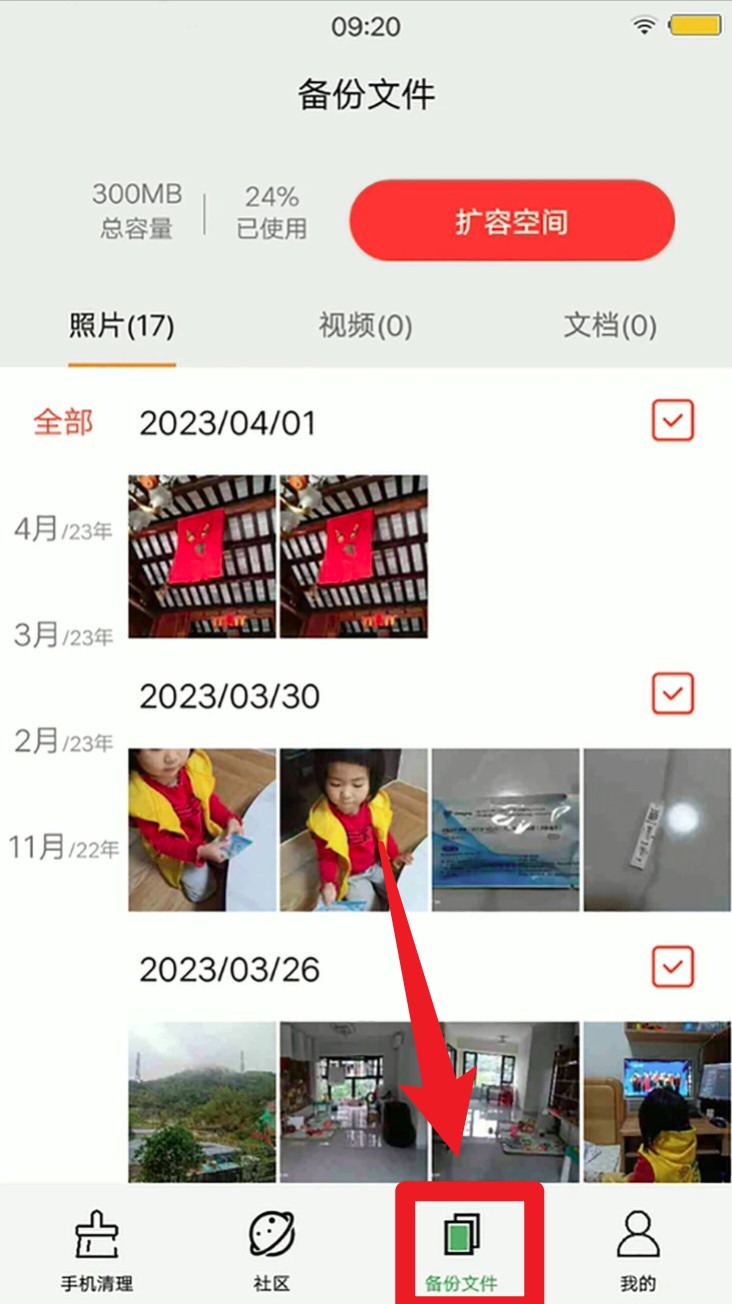This screenshot has height=1304, width=732.
Task: Toggle checkbox for 2023/03/30 photos
Action: pos(673,694)
